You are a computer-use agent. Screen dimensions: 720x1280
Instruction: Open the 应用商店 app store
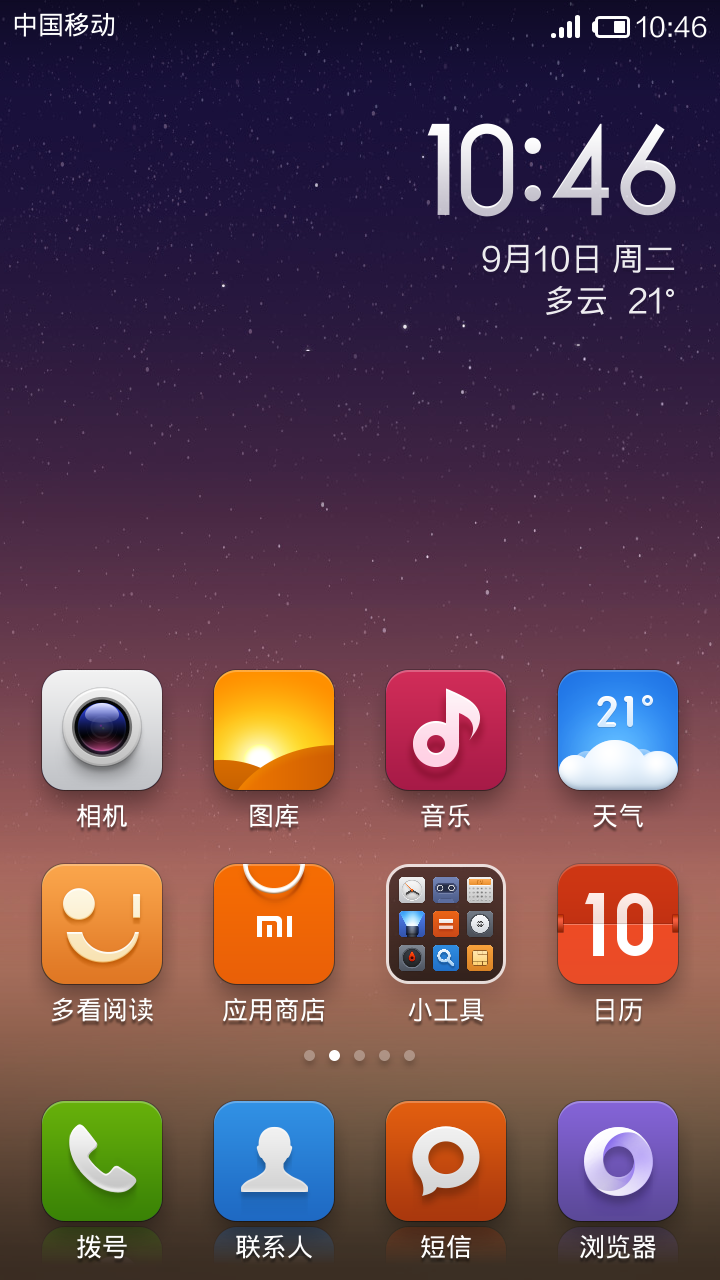tap(274, 924)
